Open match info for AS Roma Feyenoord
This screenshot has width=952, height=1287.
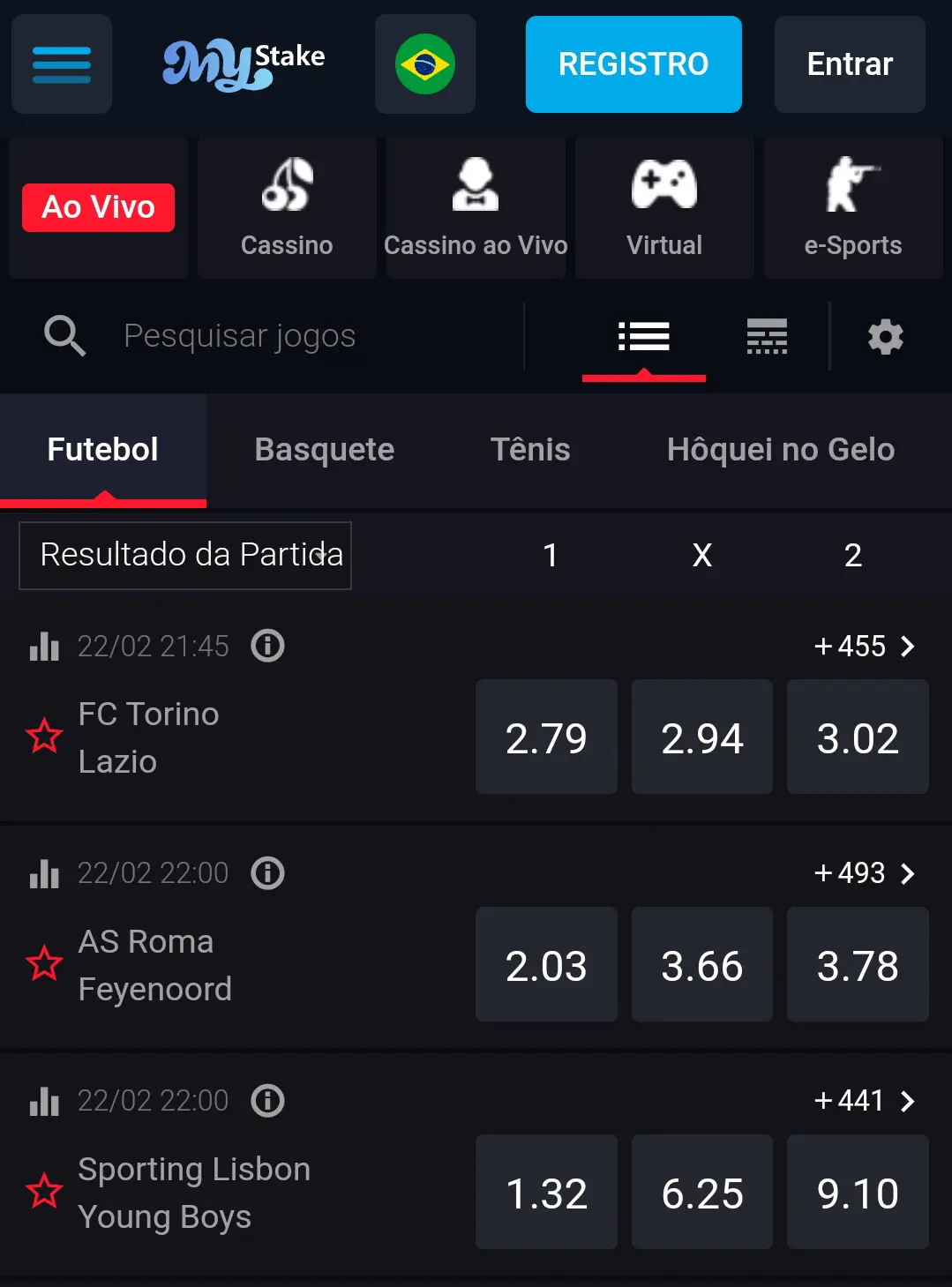[266, 873]
